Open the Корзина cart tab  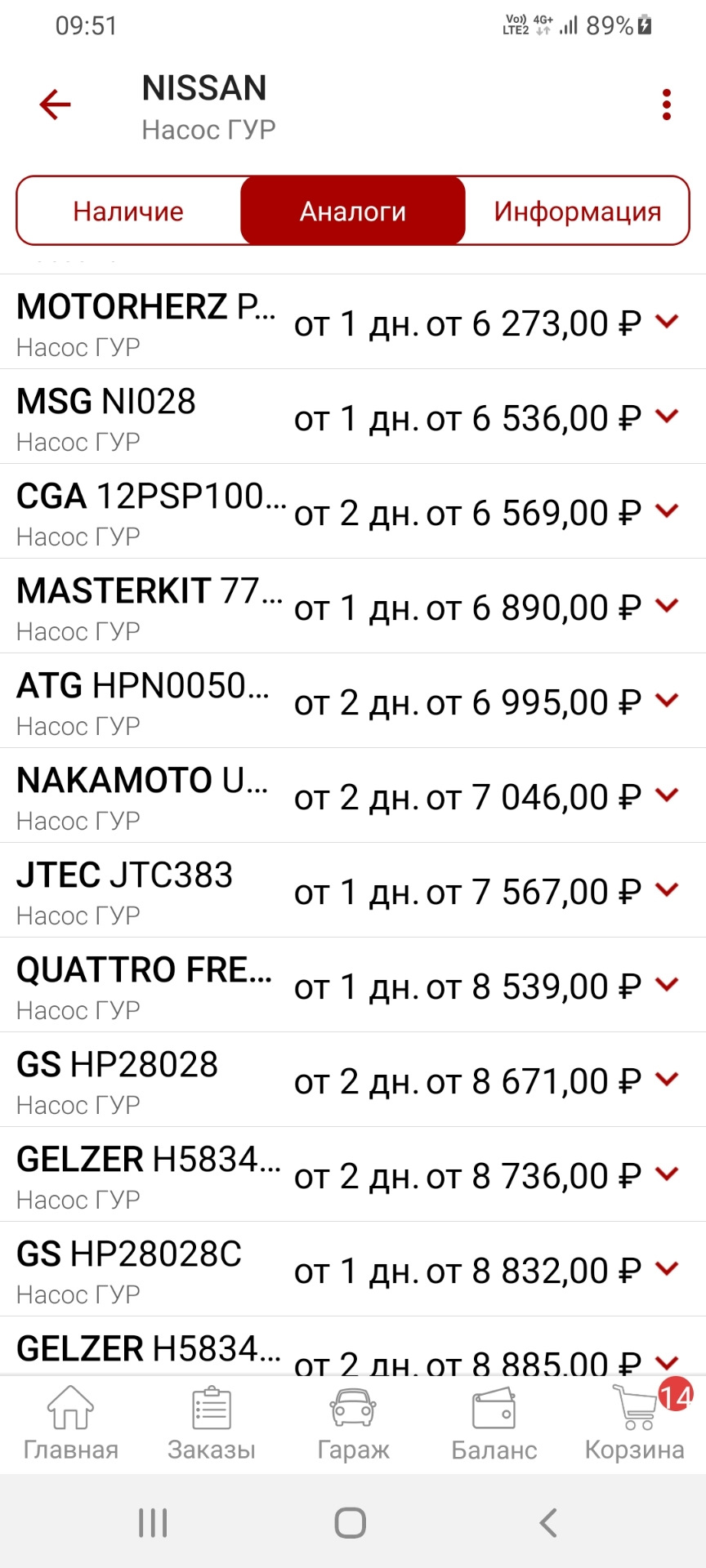tap(635, 1424)
